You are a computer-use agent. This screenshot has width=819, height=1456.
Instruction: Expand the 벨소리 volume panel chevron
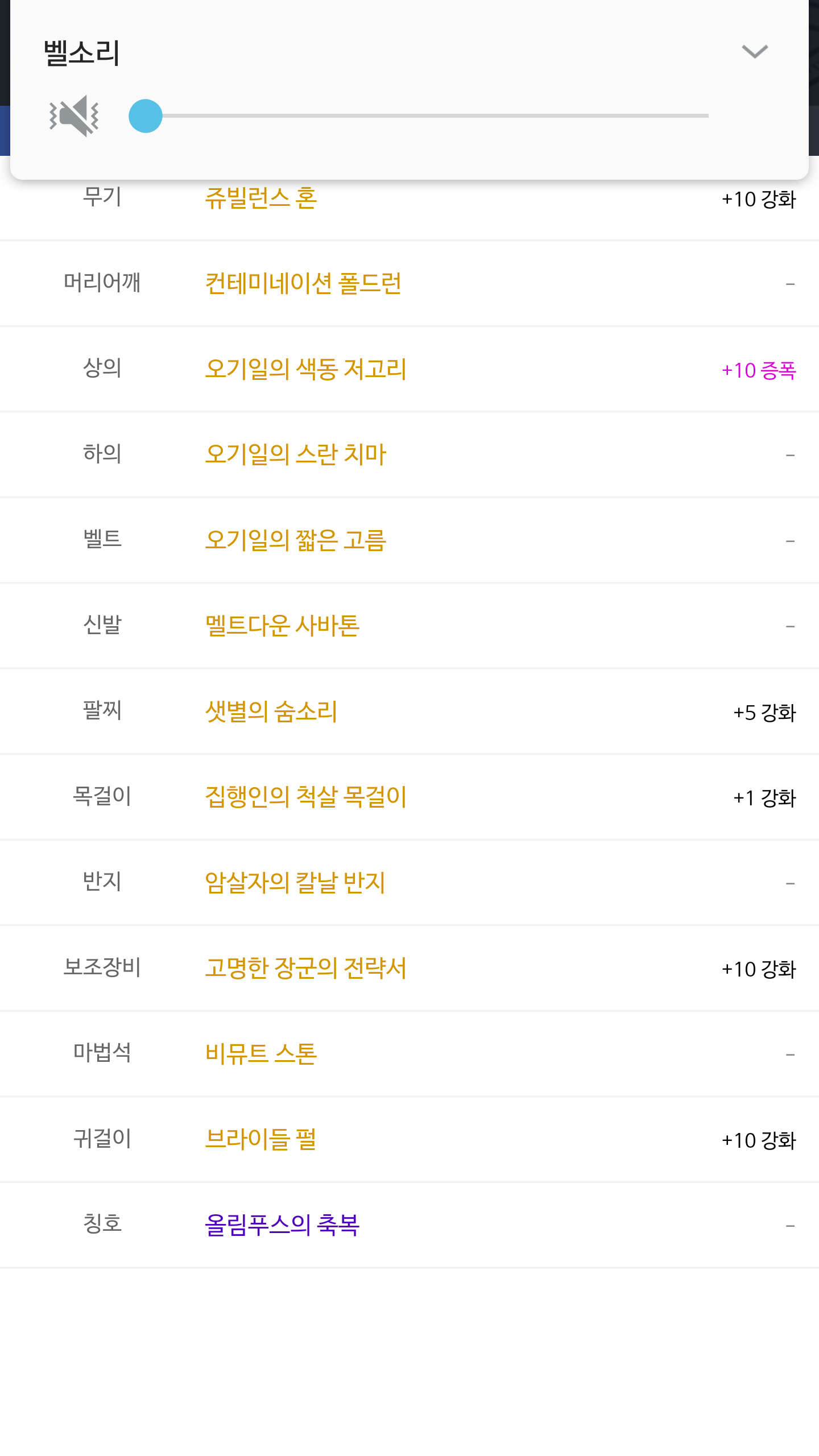(x=755, y=52)
